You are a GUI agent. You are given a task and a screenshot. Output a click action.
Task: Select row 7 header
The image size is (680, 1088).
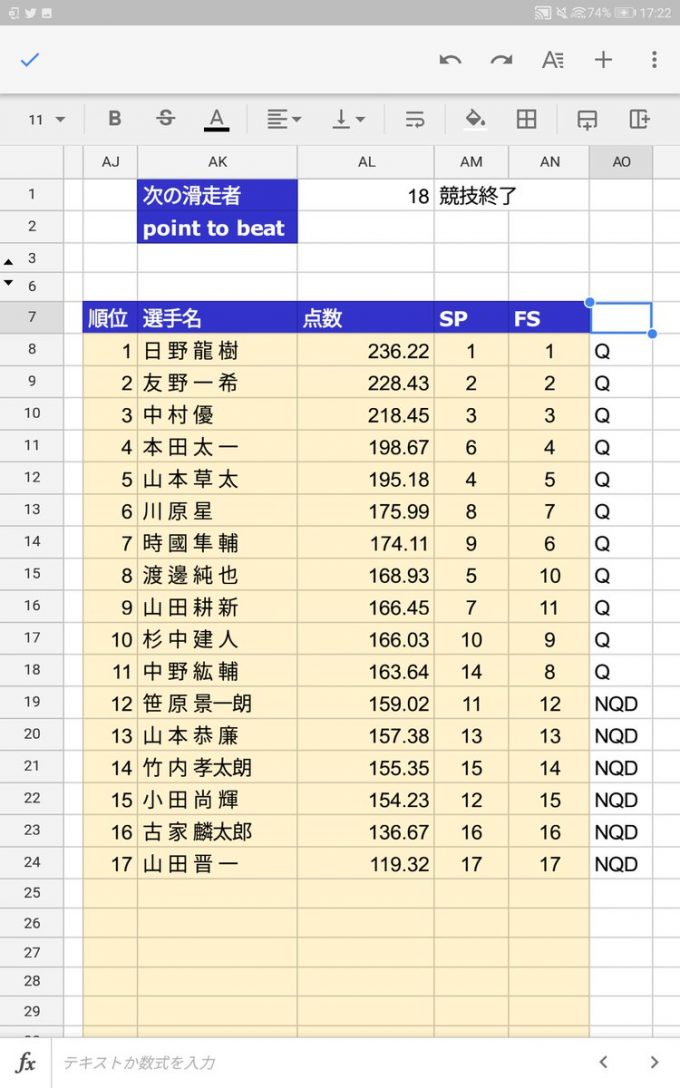pos(32,318)
